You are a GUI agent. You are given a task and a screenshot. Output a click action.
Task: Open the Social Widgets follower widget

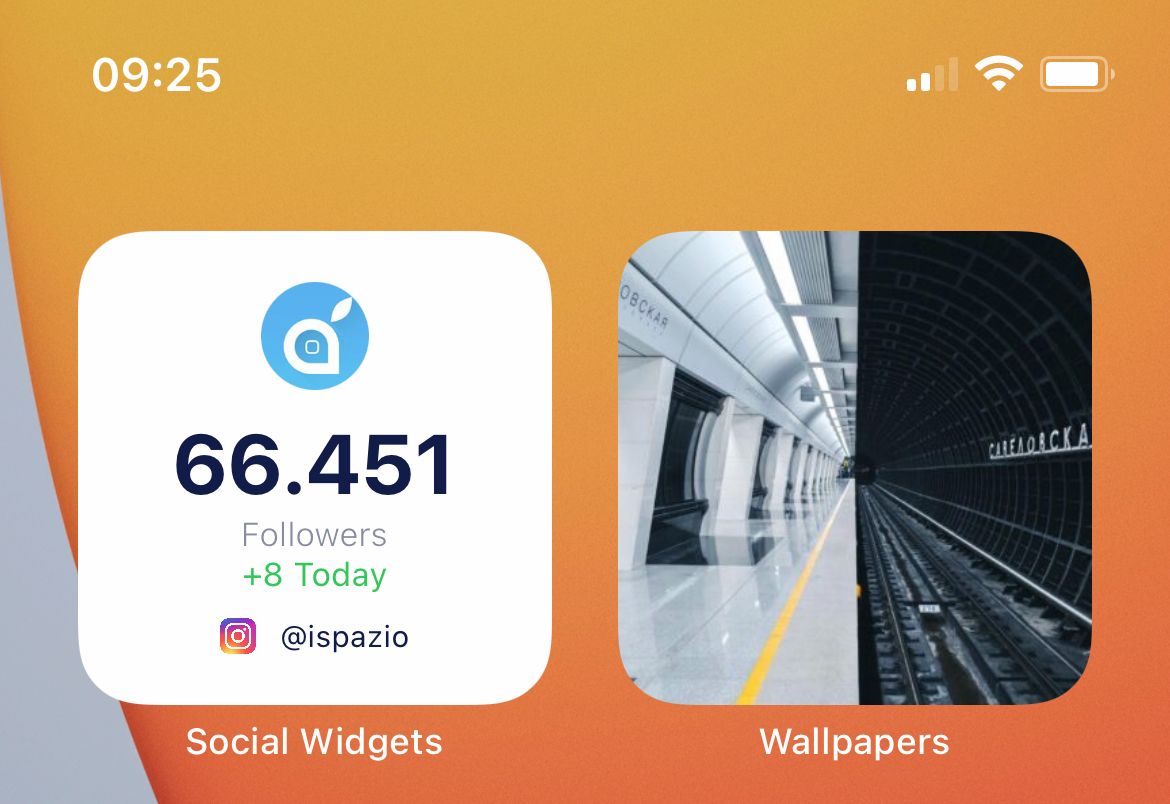(x=314, y=468)
